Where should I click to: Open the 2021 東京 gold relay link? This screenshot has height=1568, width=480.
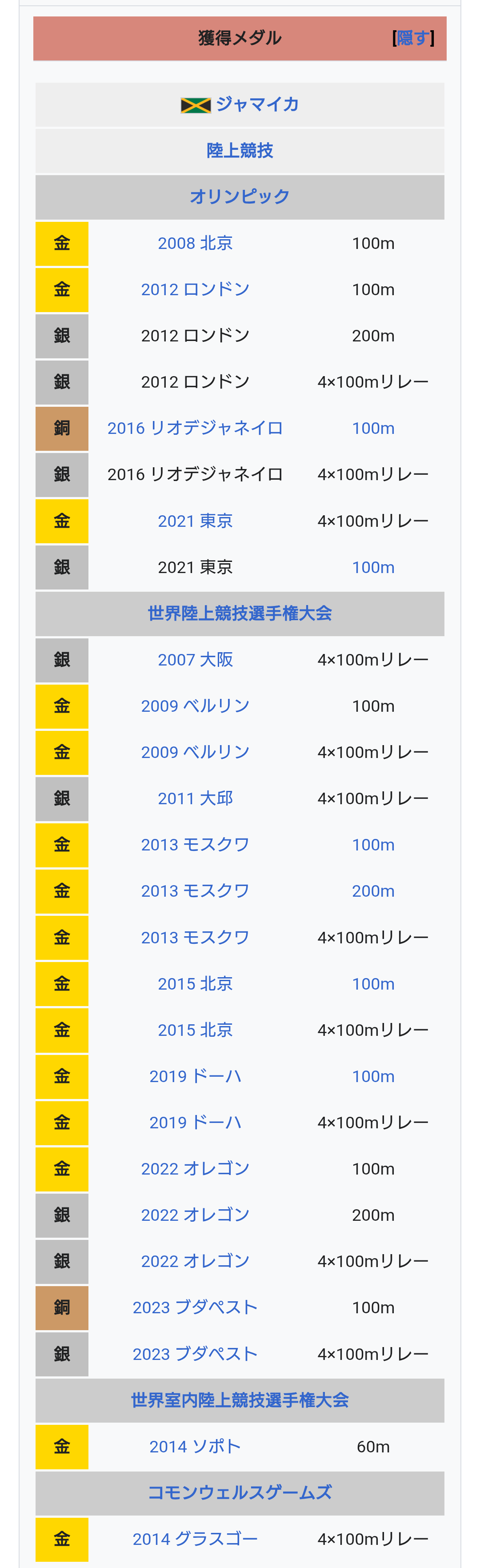click(195, 521)
